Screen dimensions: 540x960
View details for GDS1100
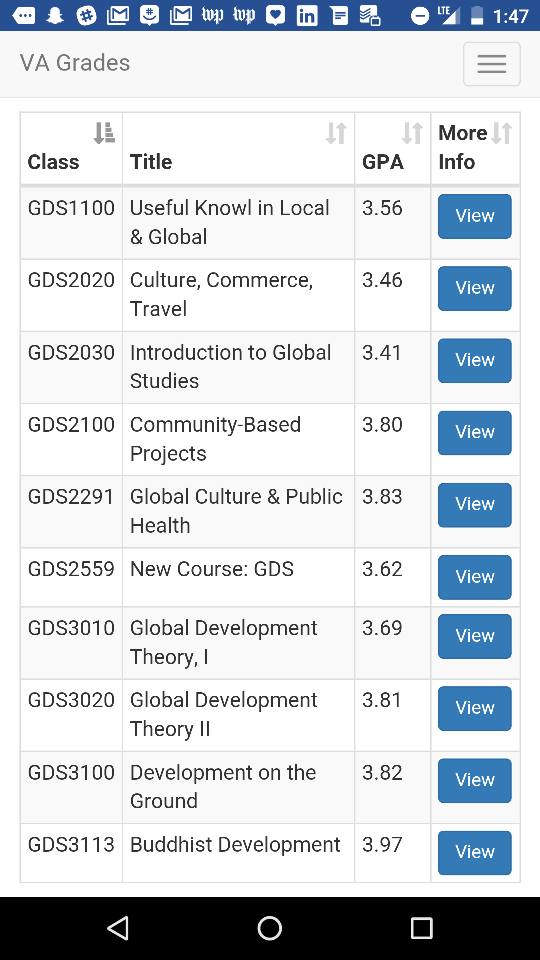point(474,216)
